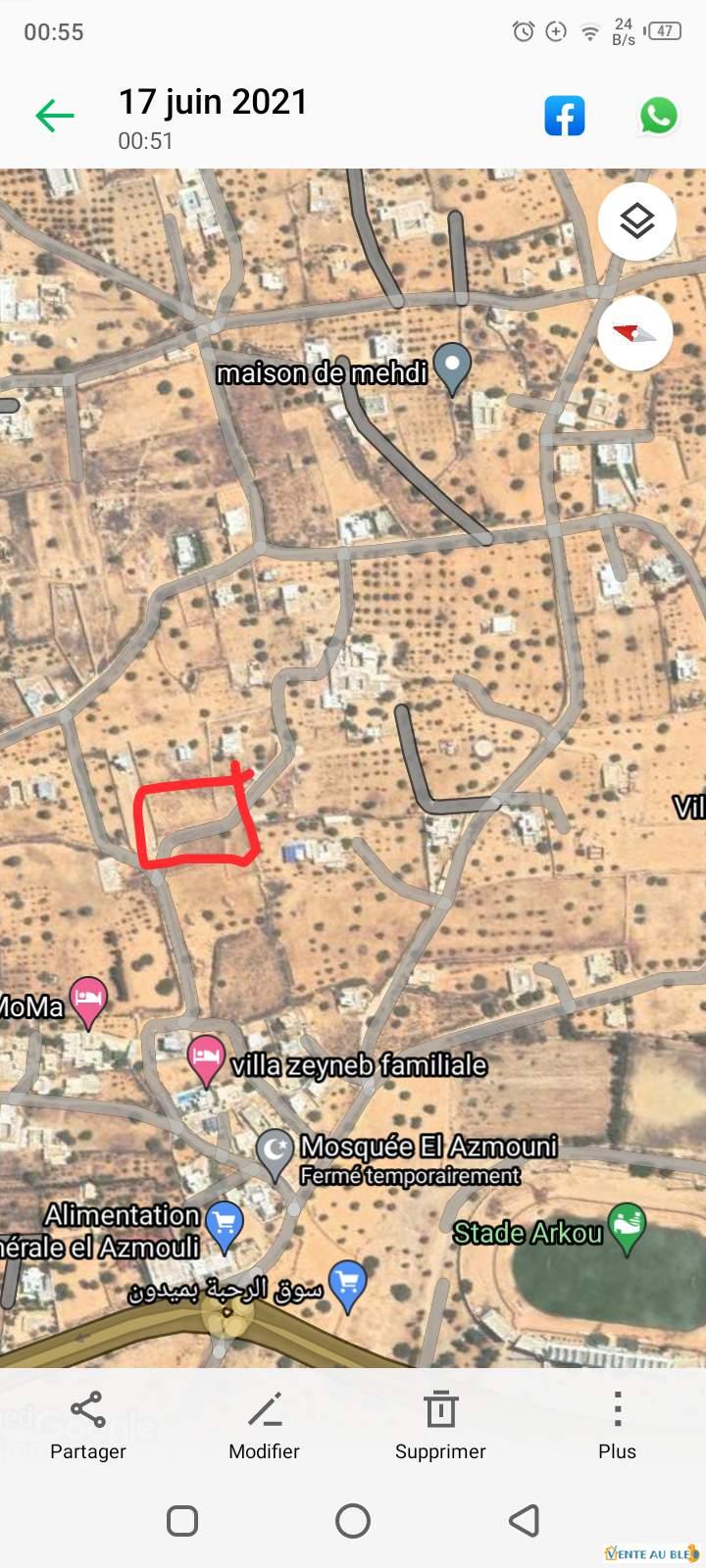
Task: Open the recent apps square button
Action: click(182, 1521)
